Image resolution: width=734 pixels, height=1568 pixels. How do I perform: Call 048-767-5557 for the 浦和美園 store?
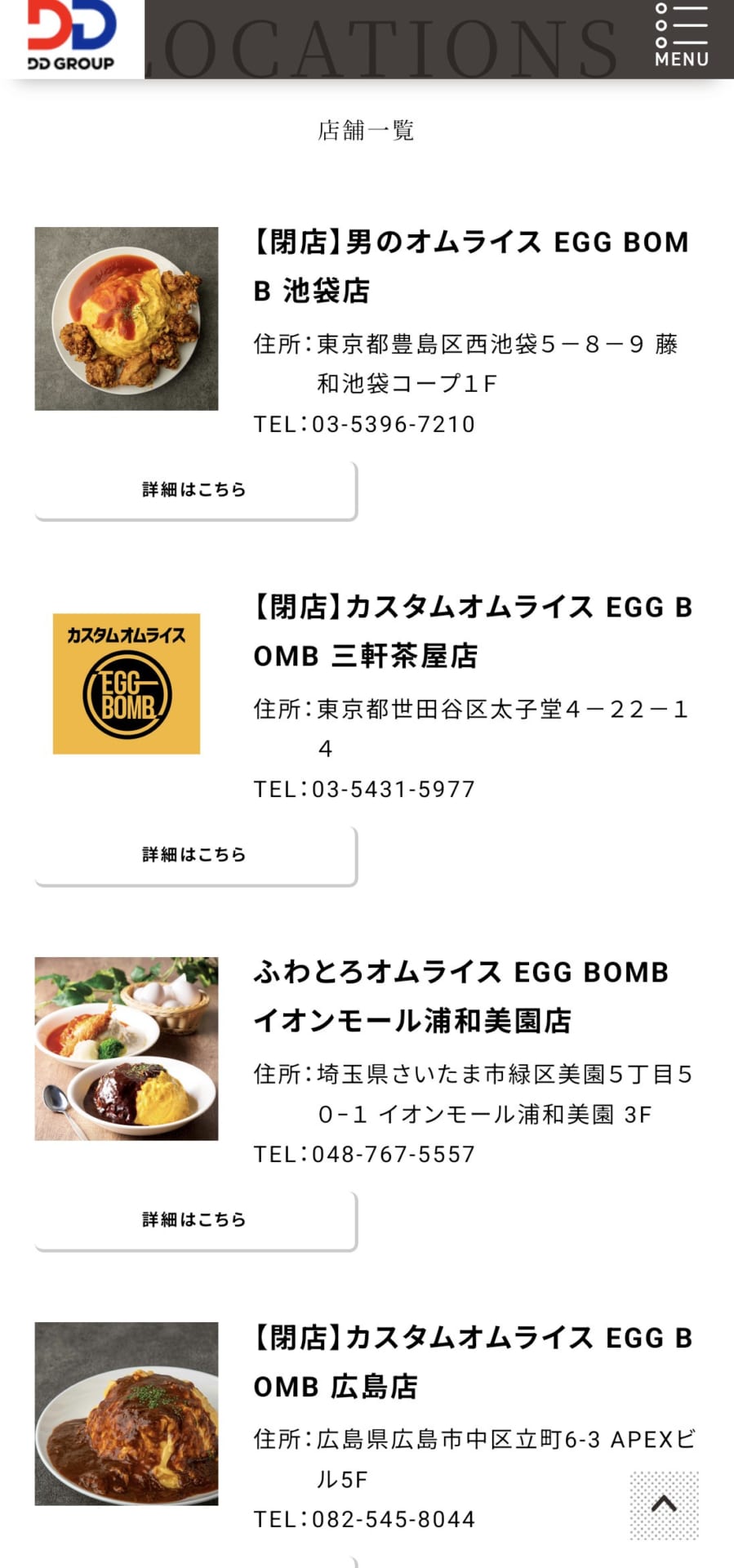click(x=393, y=1154)
